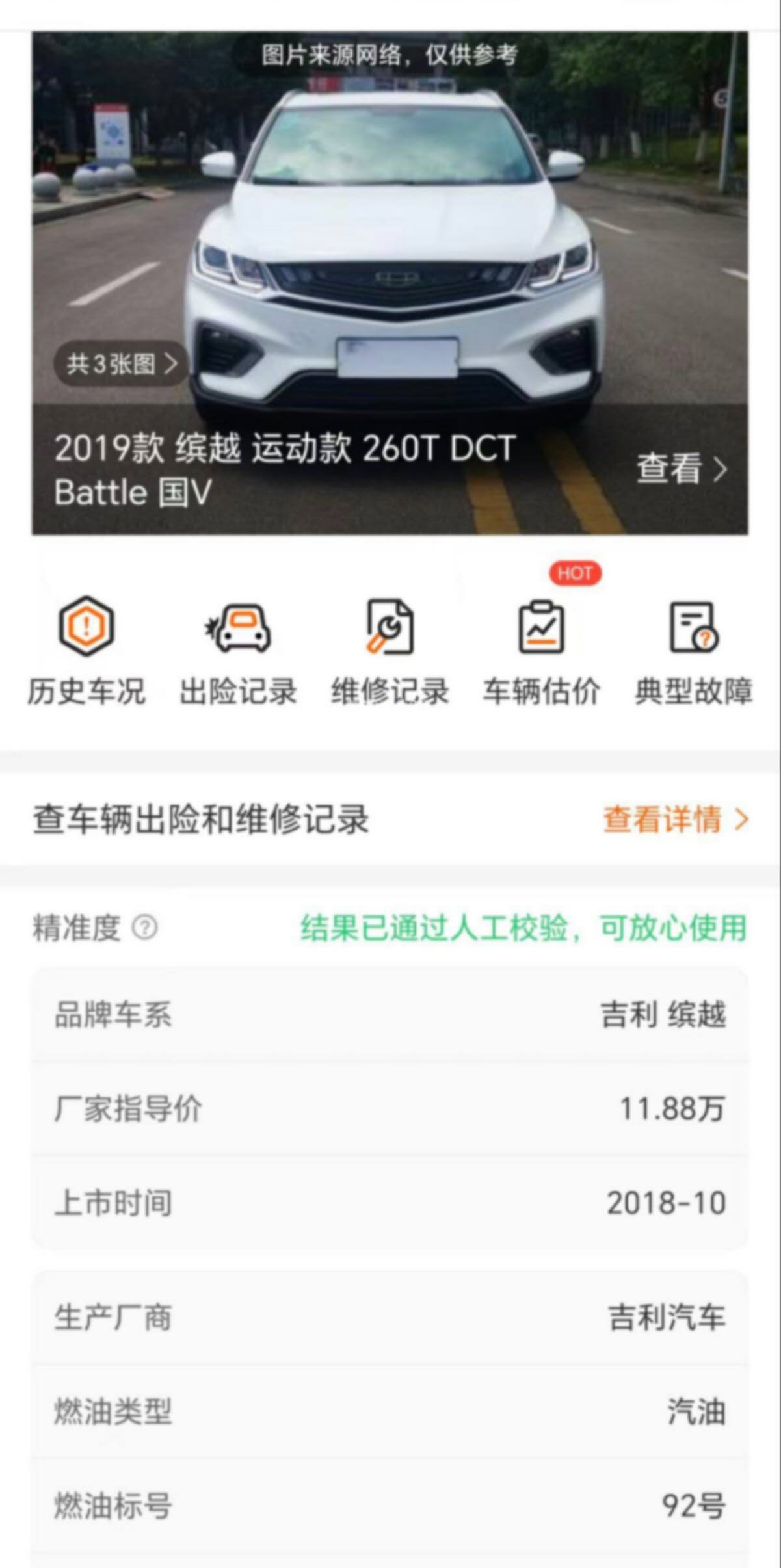Tap 查看详情 for insurance and repair records
This screenshot has width=781, height=1568.
675,819
